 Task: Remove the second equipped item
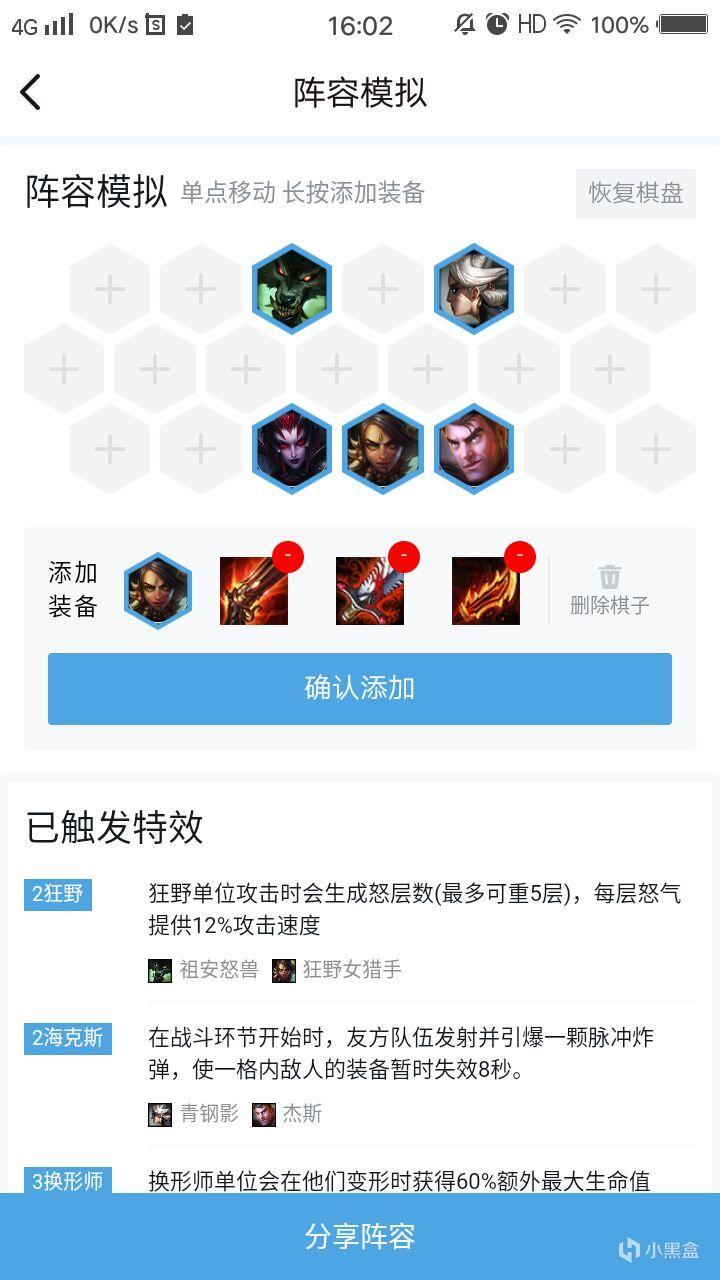tap(403, 557)
